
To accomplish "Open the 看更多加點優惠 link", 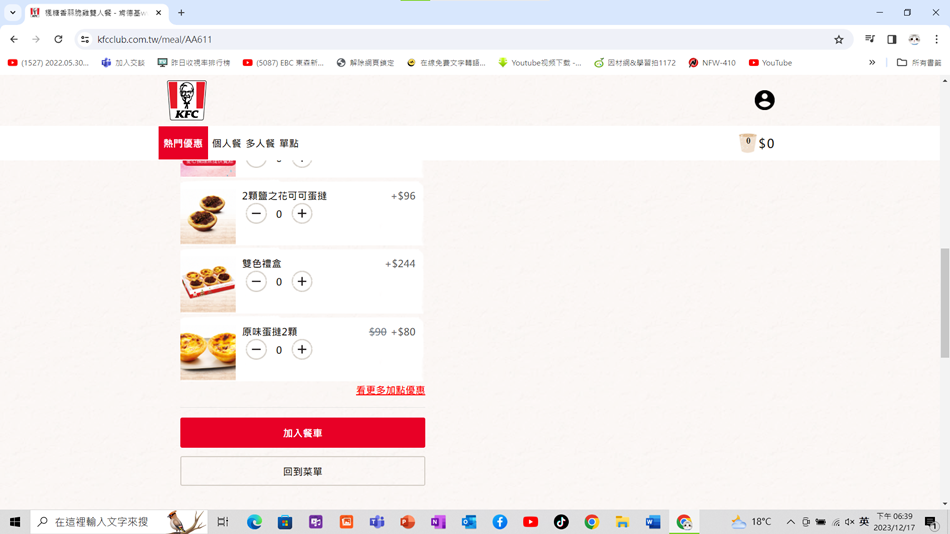I will pyautogui.click(x=390, y=390).
